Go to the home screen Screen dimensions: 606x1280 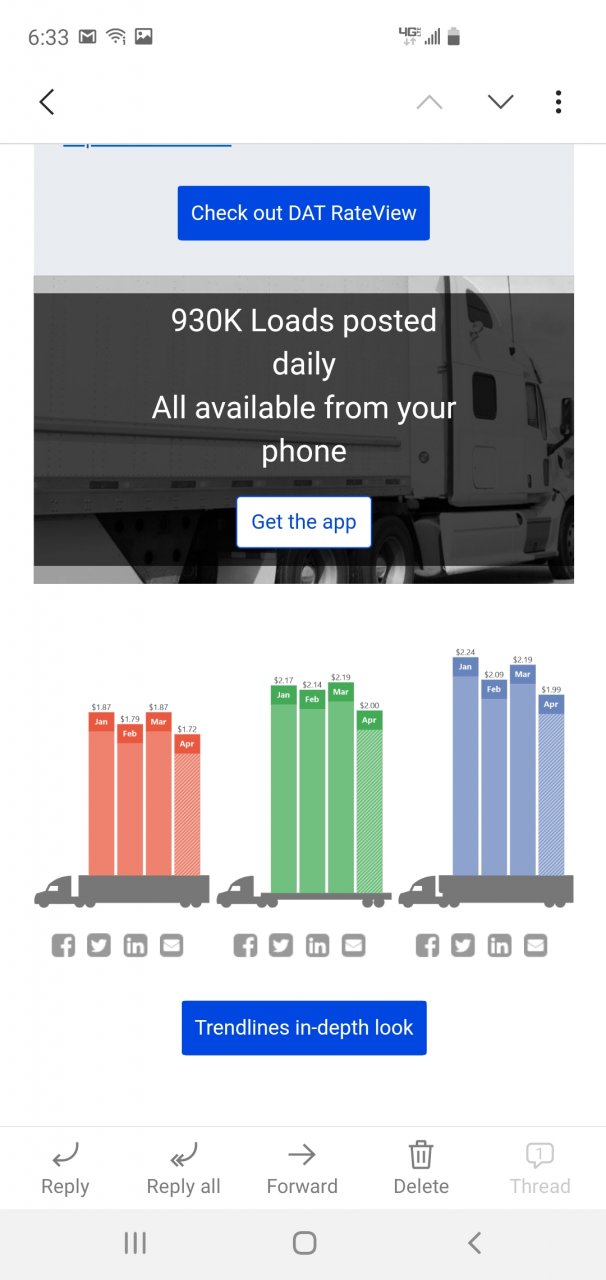click(x=304, y=1243)
